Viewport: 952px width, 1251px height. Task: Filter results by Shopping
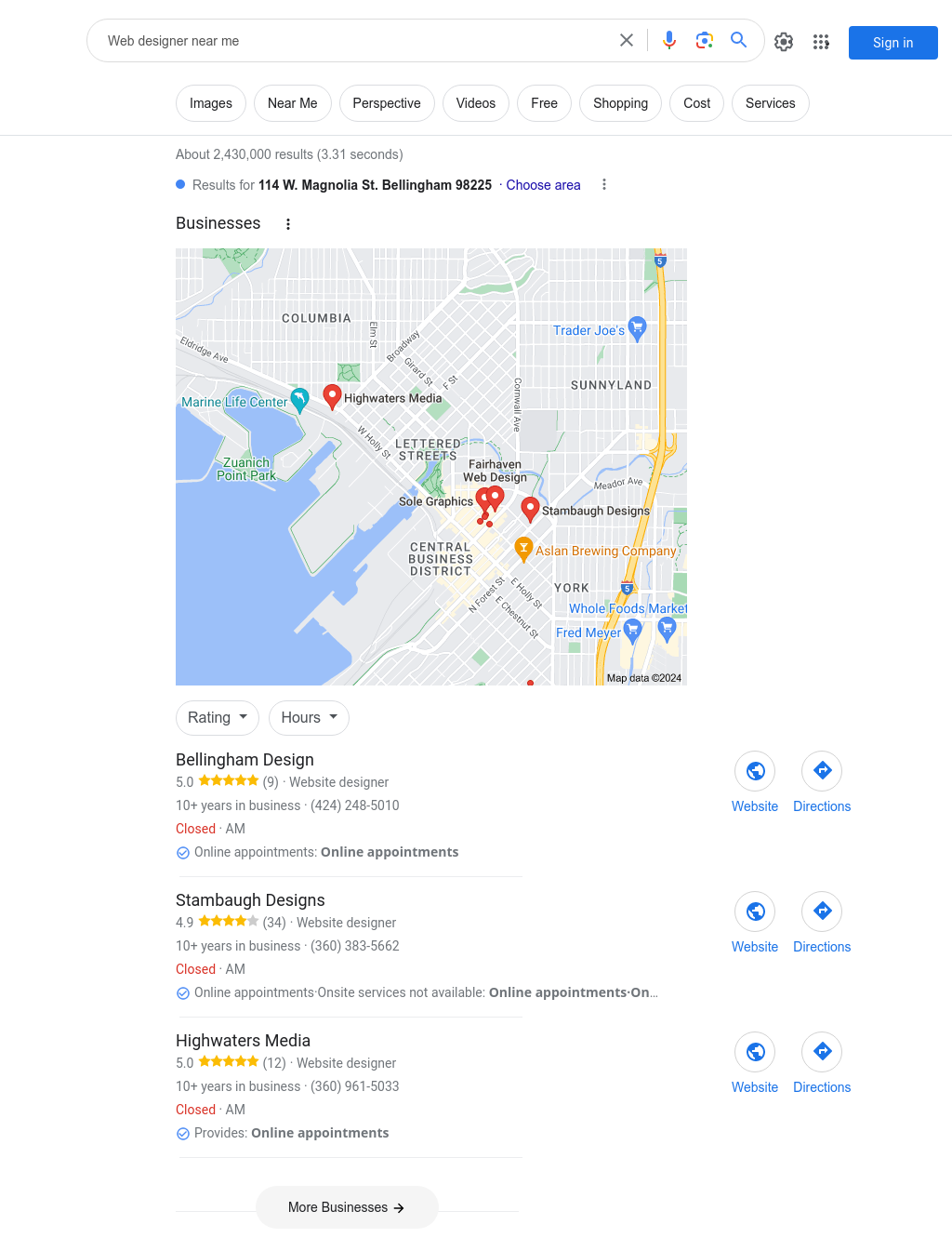click(x=620, y=103)
